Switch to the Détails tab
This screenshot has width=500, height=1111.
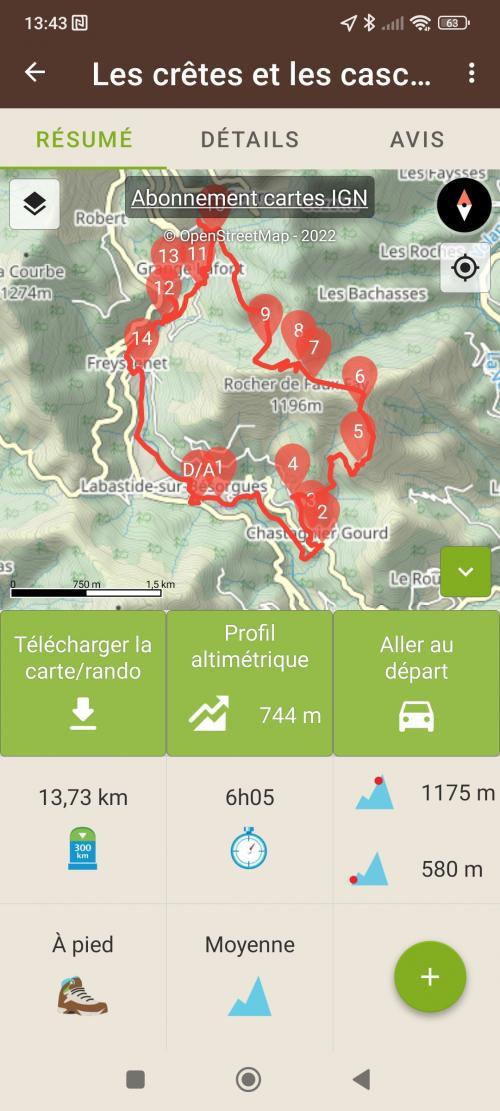pos(250,139)
